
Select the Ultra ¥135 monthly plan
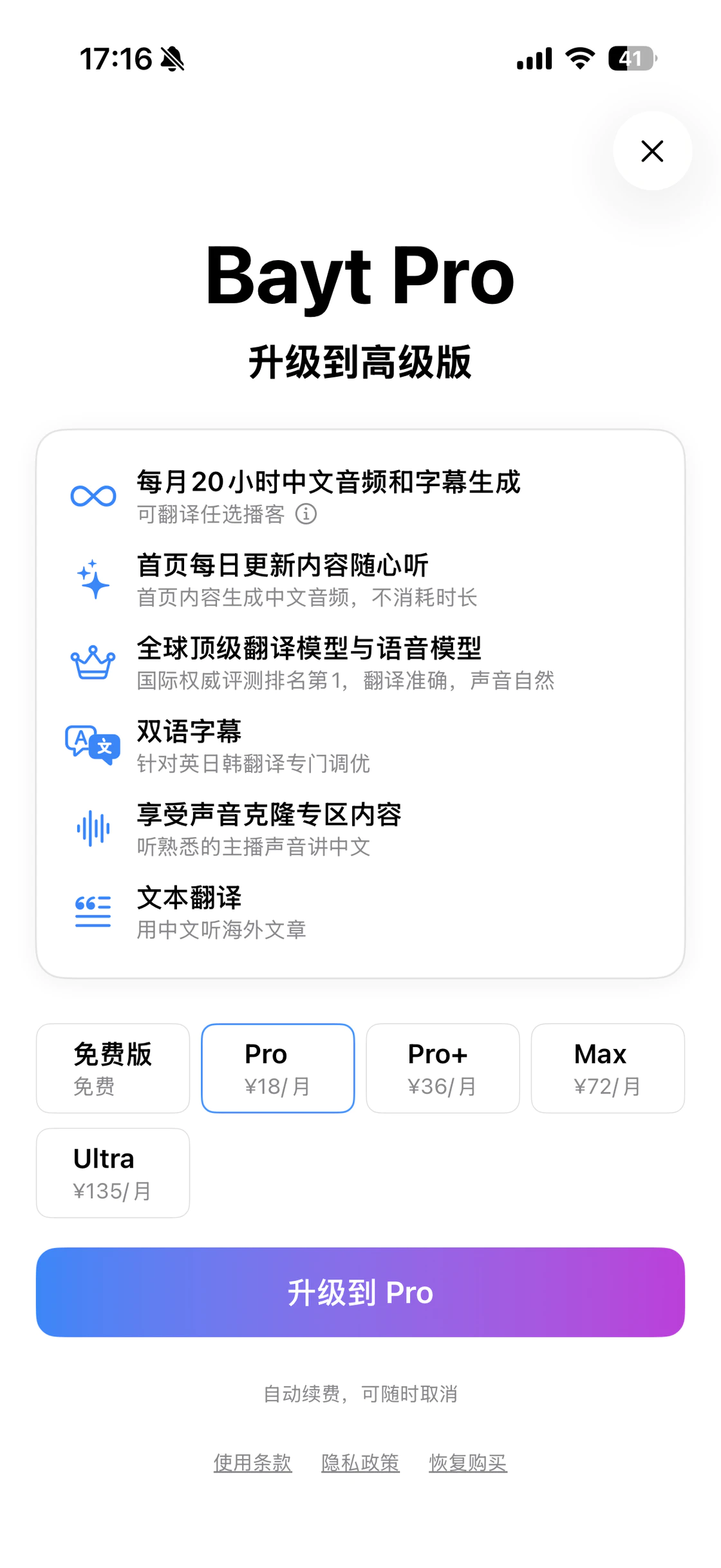coord(113,1173)
